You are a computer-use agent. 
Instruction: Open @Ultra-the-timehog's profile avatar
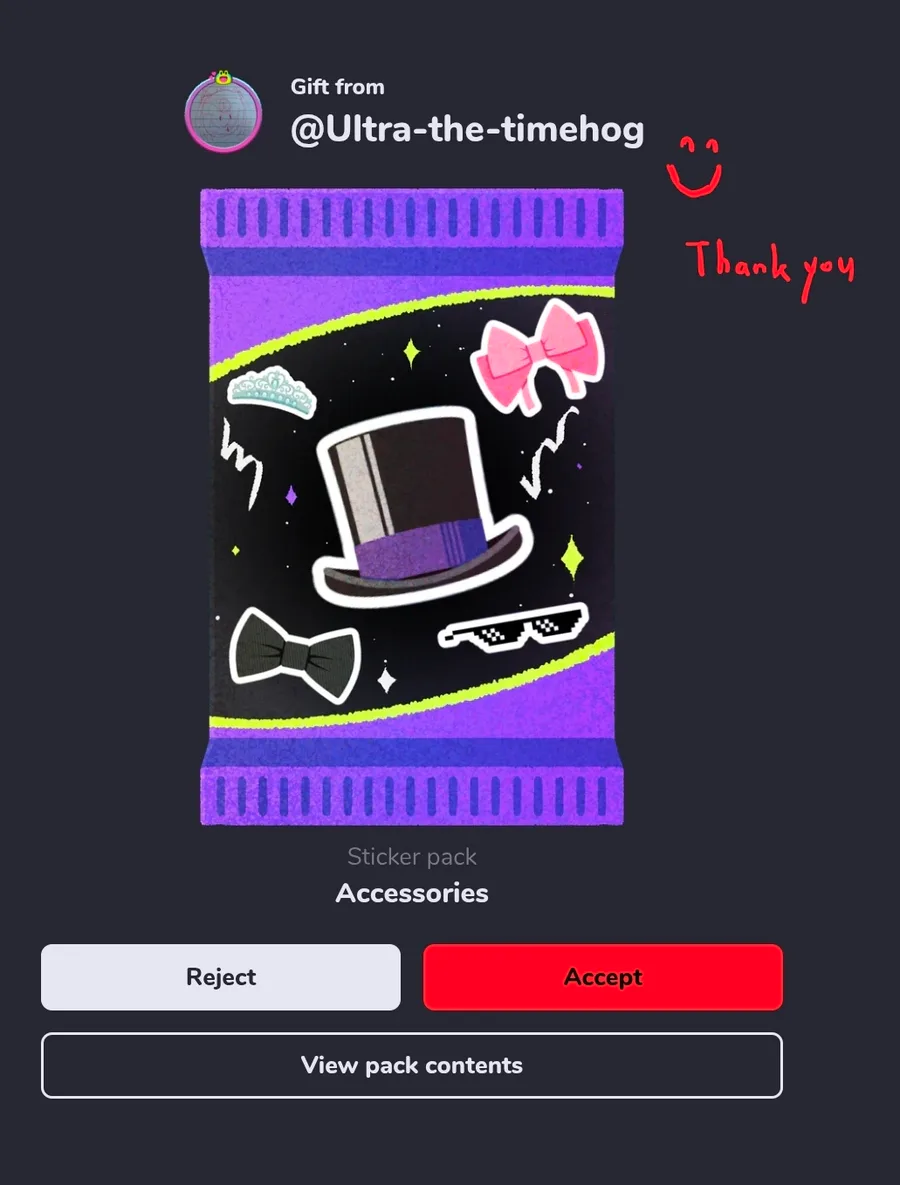(x=224, y=112)
